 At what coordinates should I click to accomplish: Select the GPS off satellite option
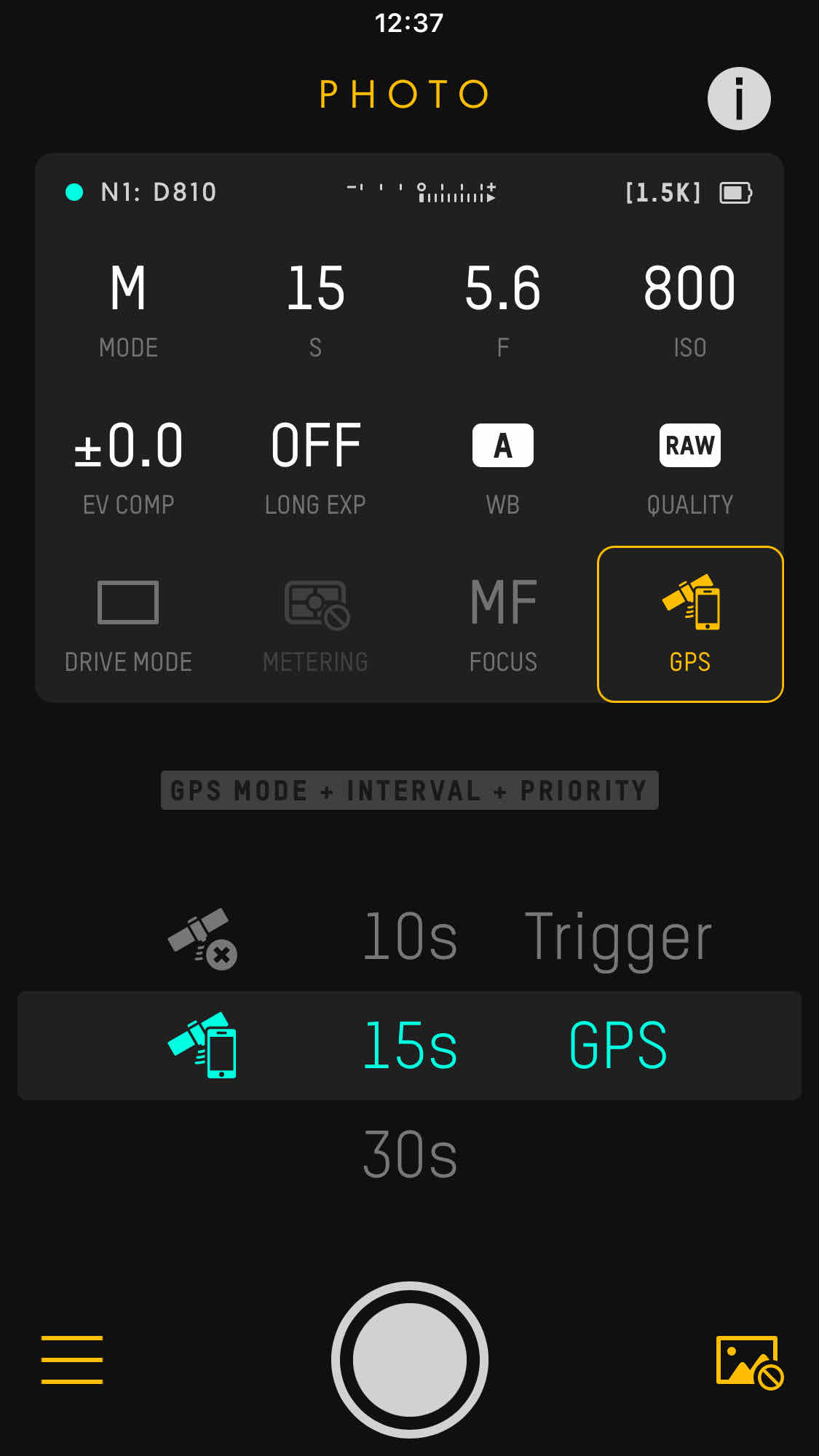[x=202, y=938]
